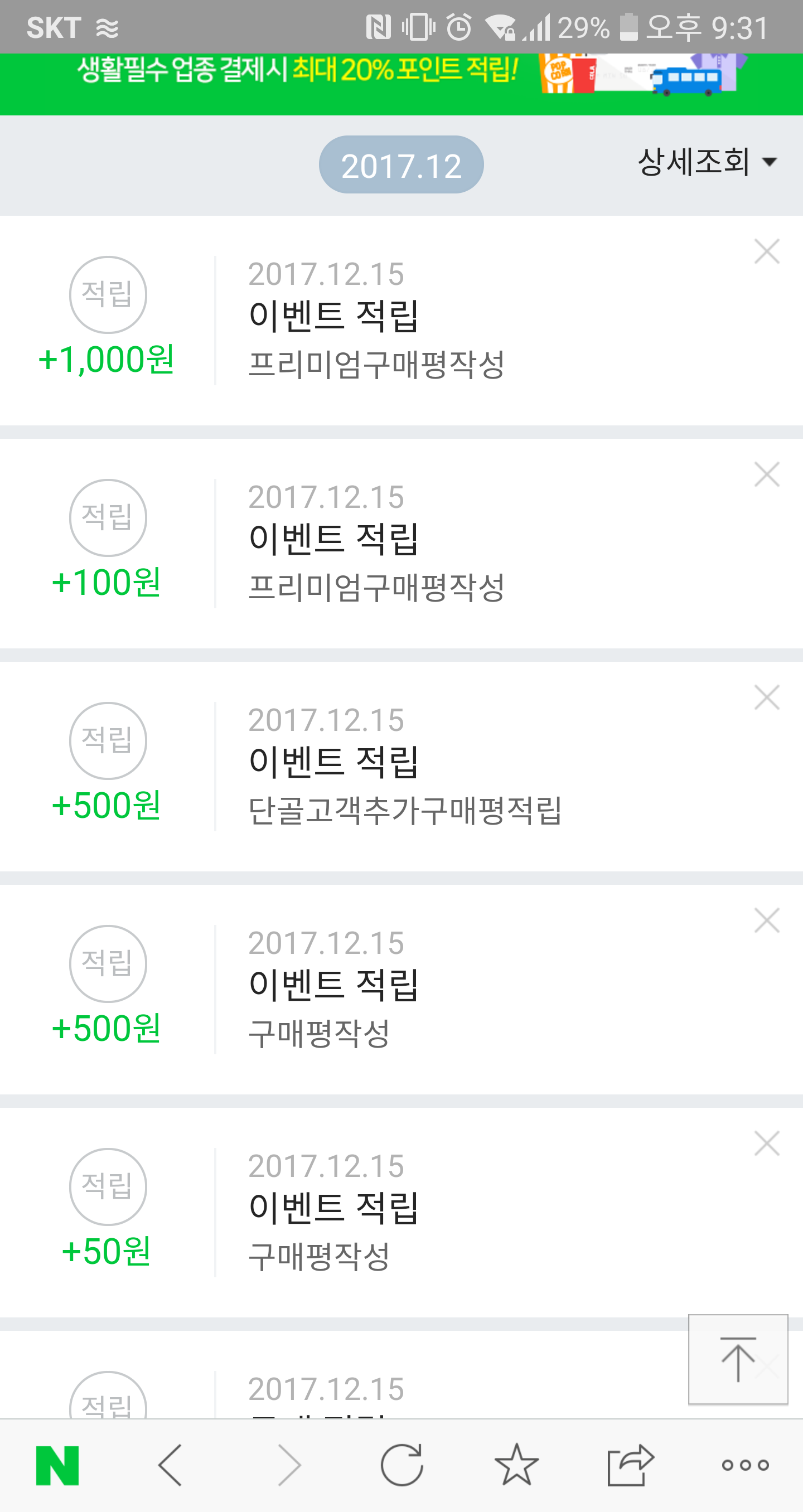
Task: Share this page
Action: [631, 1465]
